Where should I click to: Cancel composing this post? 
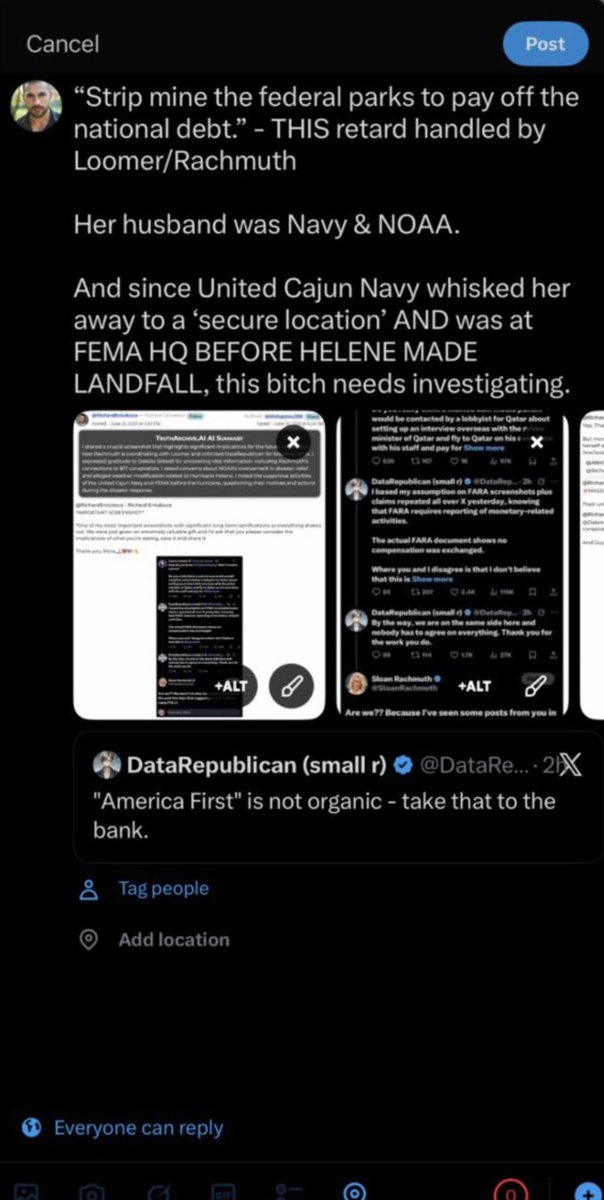(62, 44)
